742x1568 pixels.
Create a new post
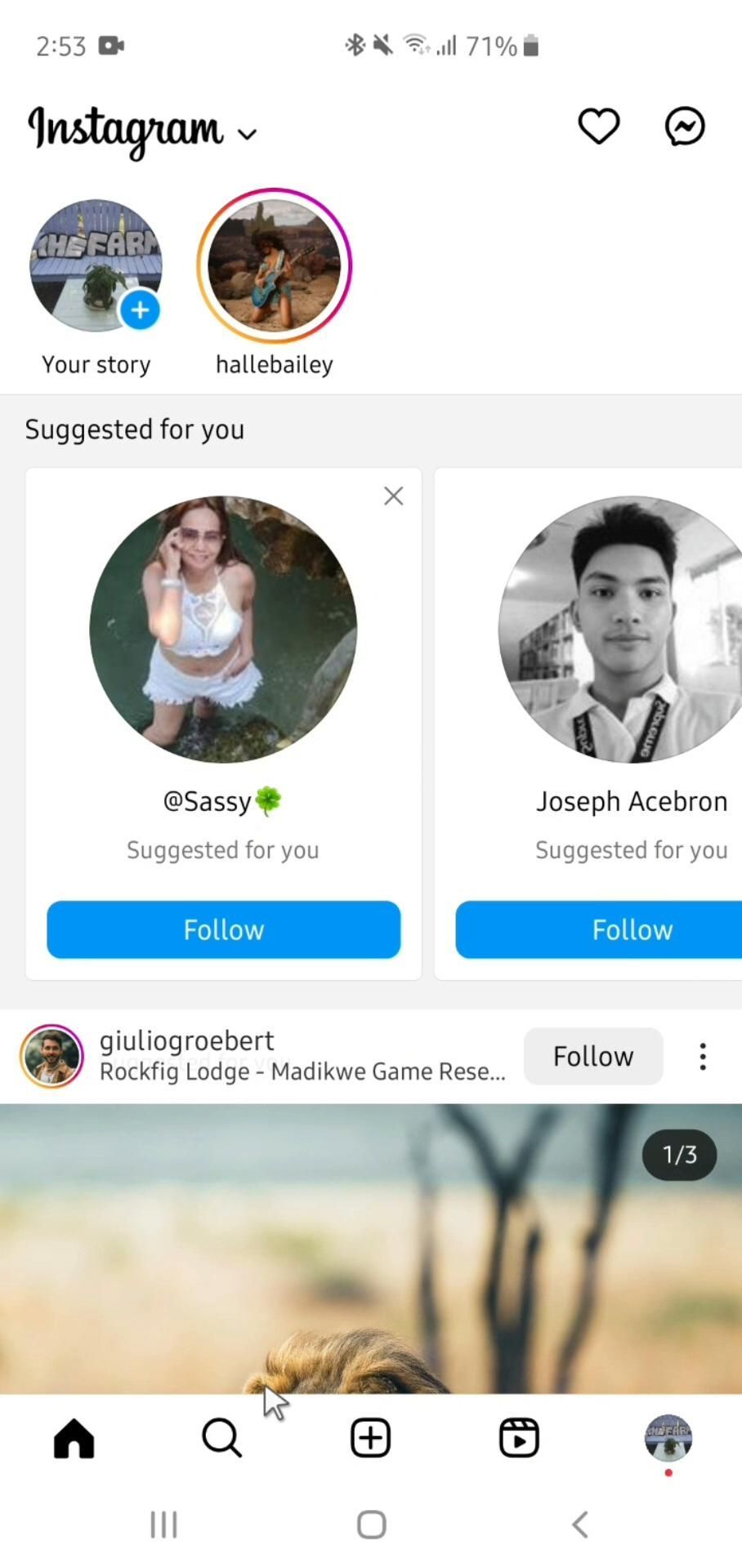point(370,1438)
